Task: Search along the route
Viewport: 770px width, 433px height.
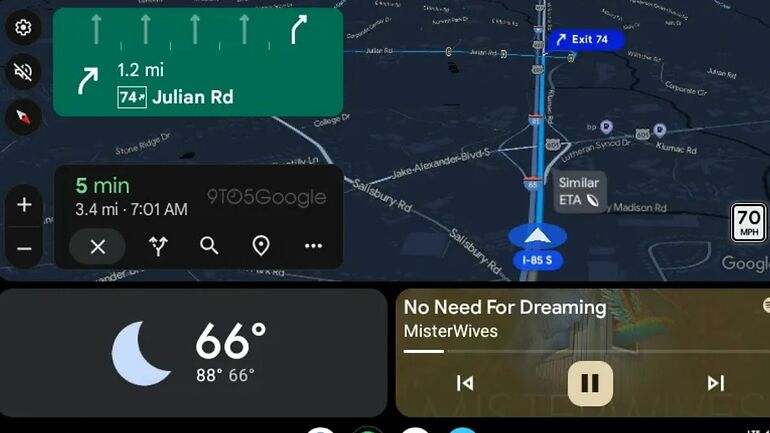Action: pos(209,246)
